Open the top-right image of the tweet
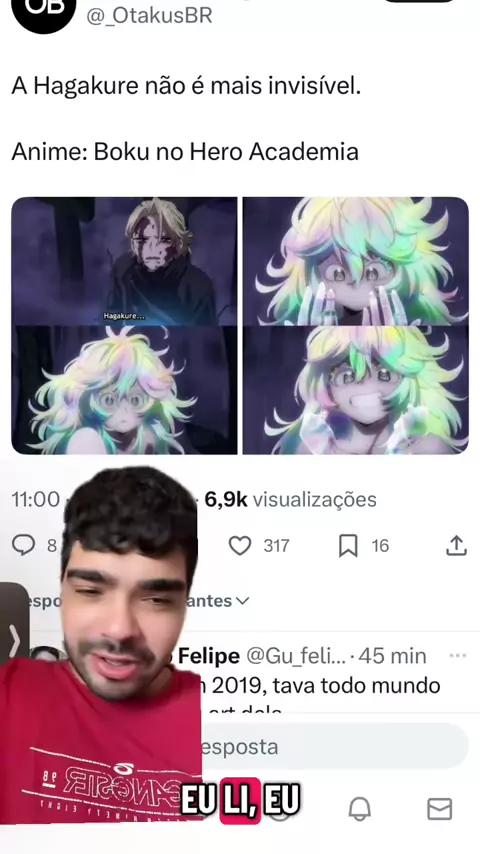The width and height of the screenshot is (480, 854). (x=356, y=261)
